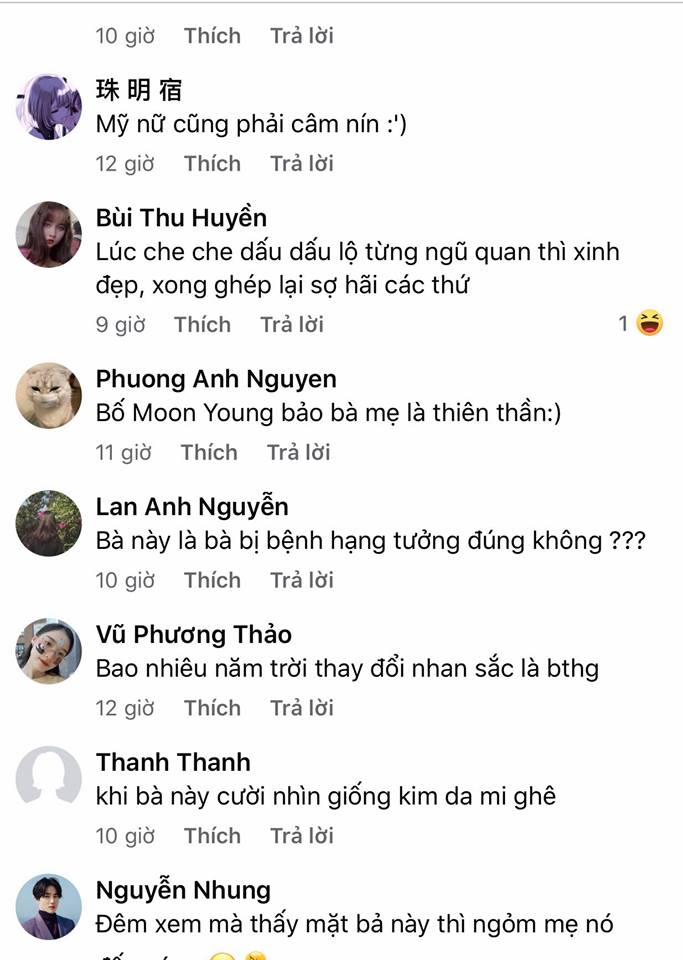The height and width of the screenshot is (960, 683).
Task: Open Vũ Phương Thảo's avatar
Action: [49, 651]
